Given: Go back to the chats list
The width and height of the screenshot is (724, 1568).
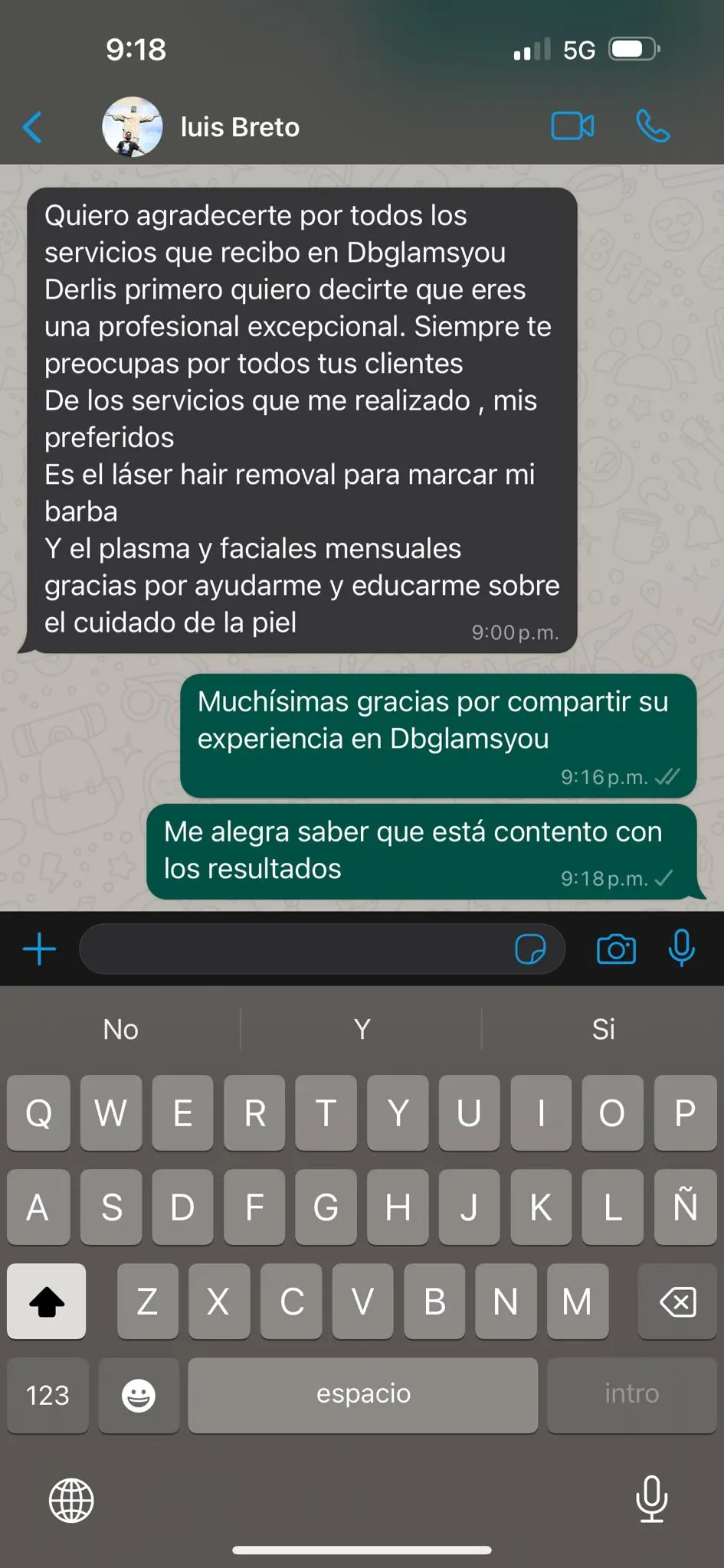Looking at the screenshot, I should coord(32,127).
